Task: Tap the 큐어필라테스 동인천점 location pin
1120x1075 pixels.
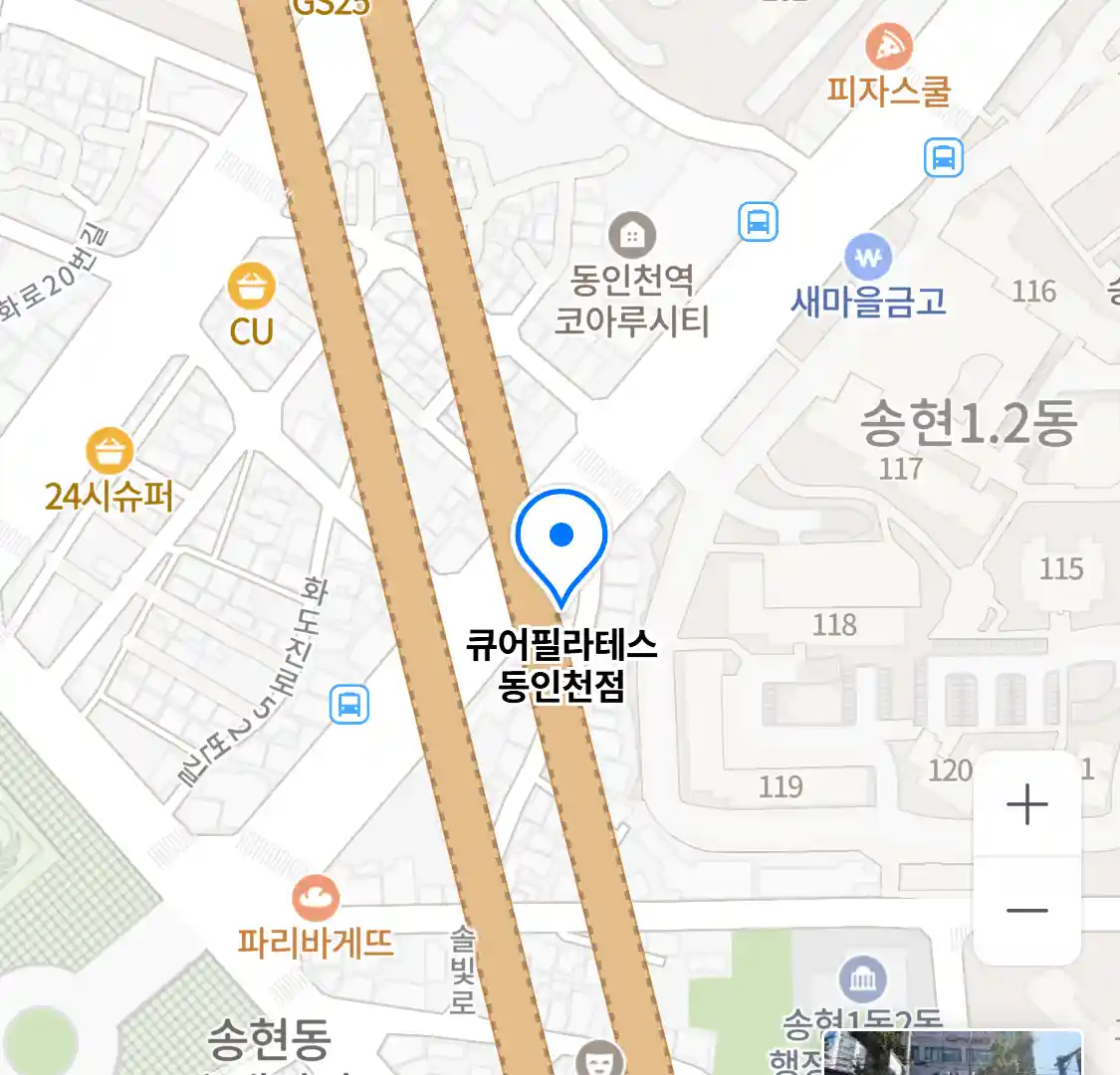Action: pyautogui.click(x=560, y=544)
